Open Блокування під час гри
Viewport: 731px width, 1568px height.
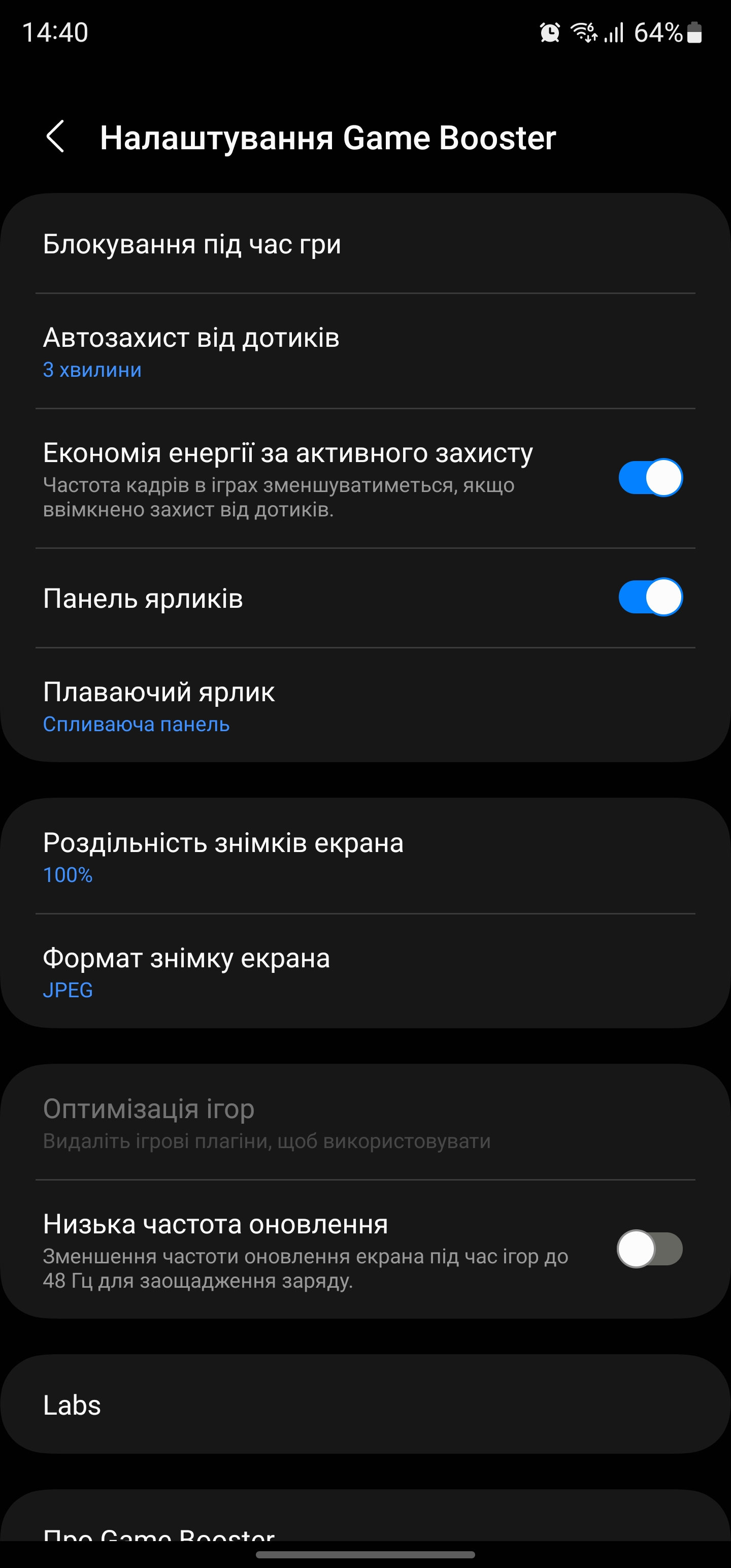click(x=365, y=245)
